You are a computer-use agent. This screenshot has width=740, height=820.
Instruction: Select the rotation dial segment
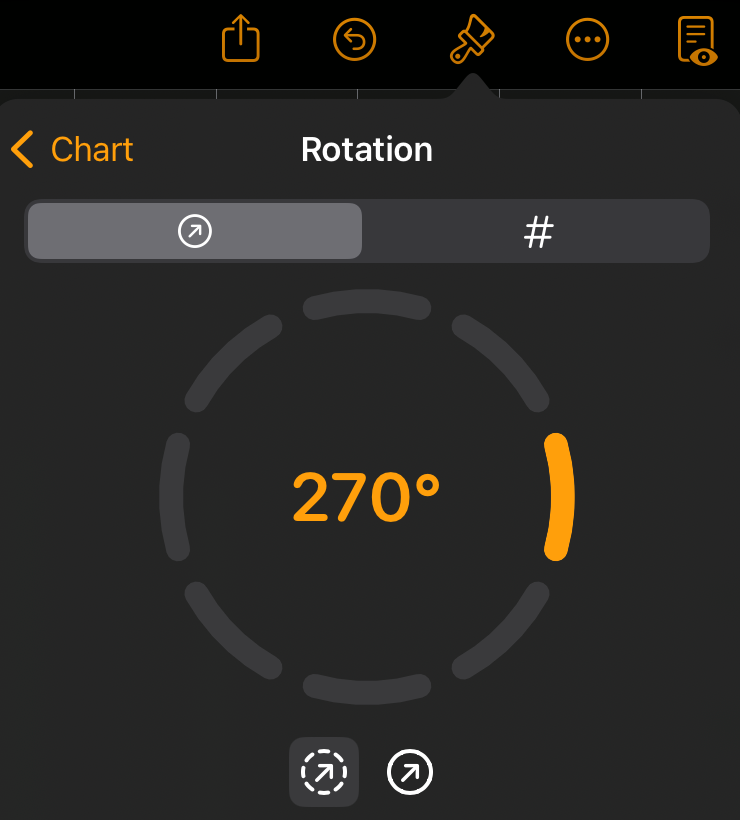tap(195, 232)
